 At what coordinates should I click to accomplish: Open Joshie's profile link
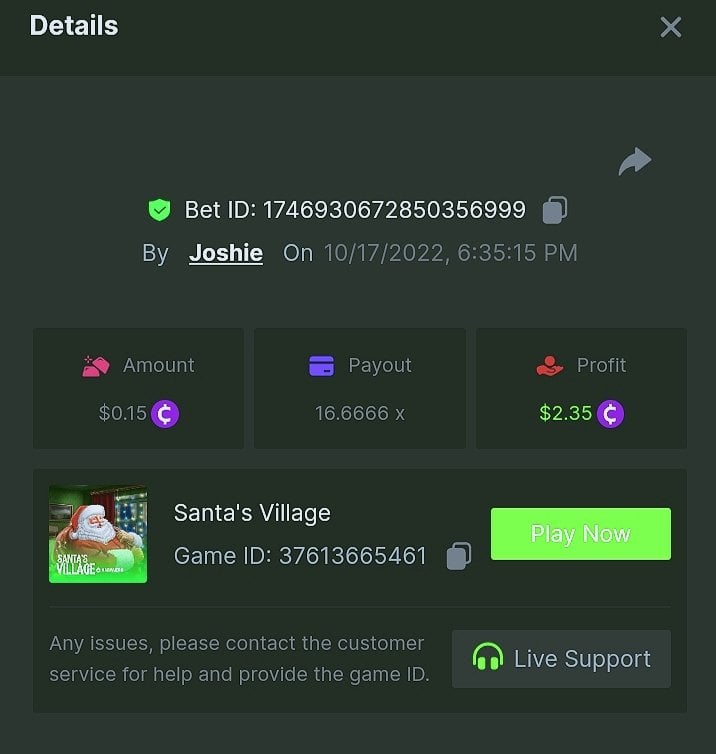click(226, 253)
